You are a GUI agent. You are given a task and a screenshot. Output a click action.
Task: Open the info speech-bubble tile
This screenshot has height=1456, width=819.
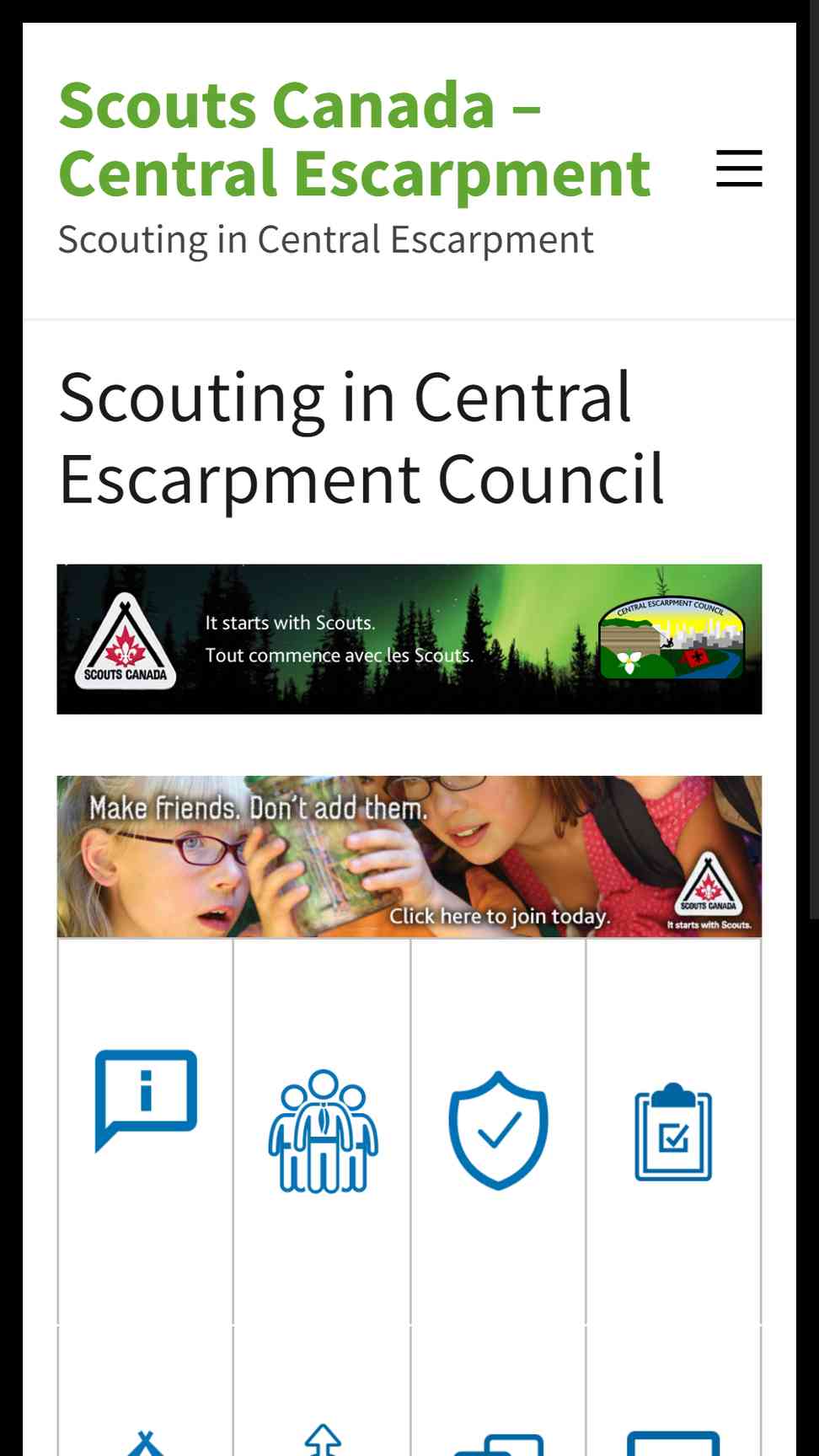click(146, 1131)
